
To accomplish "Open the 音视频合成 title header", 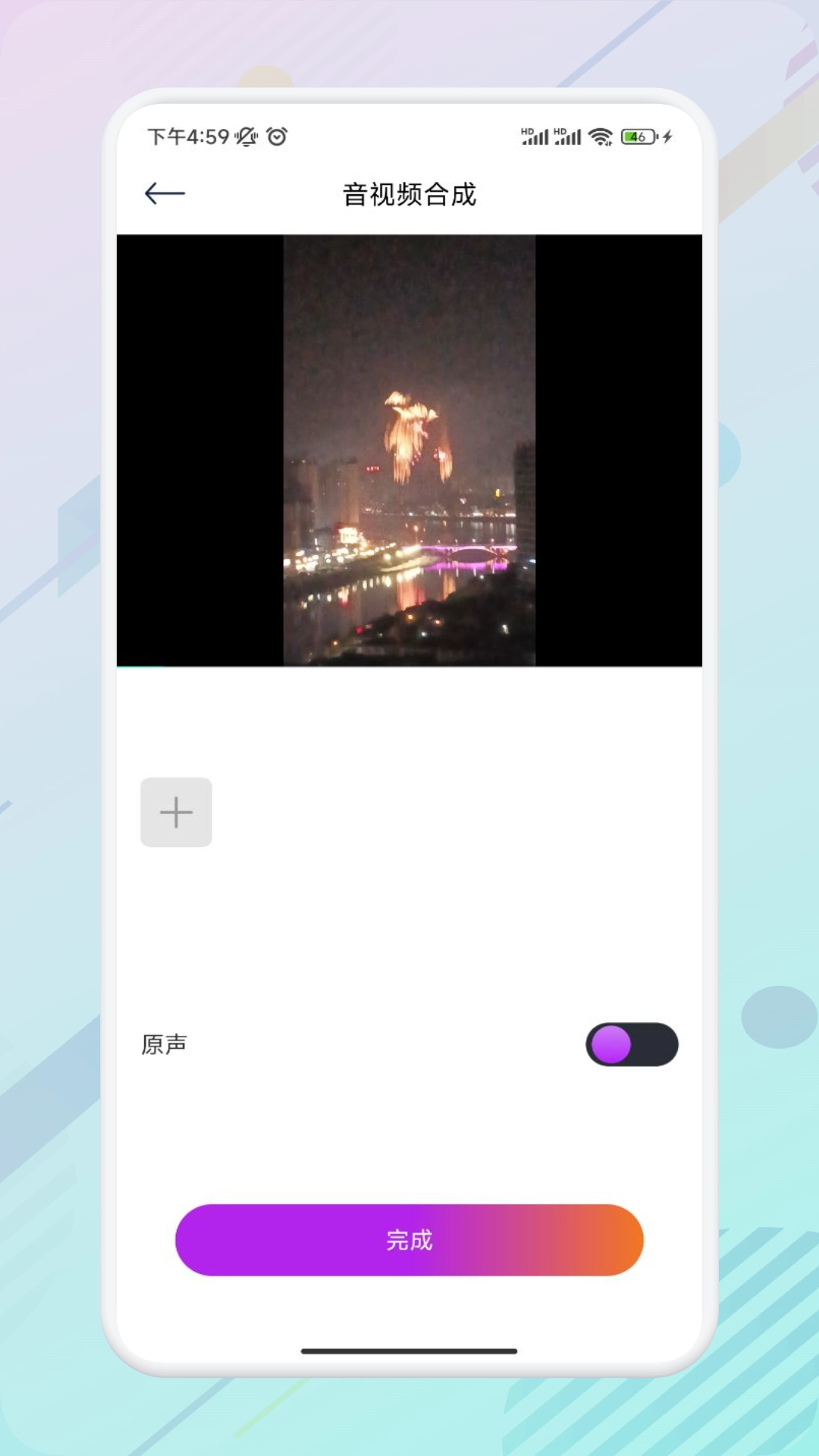I will [x=409, y=194].
